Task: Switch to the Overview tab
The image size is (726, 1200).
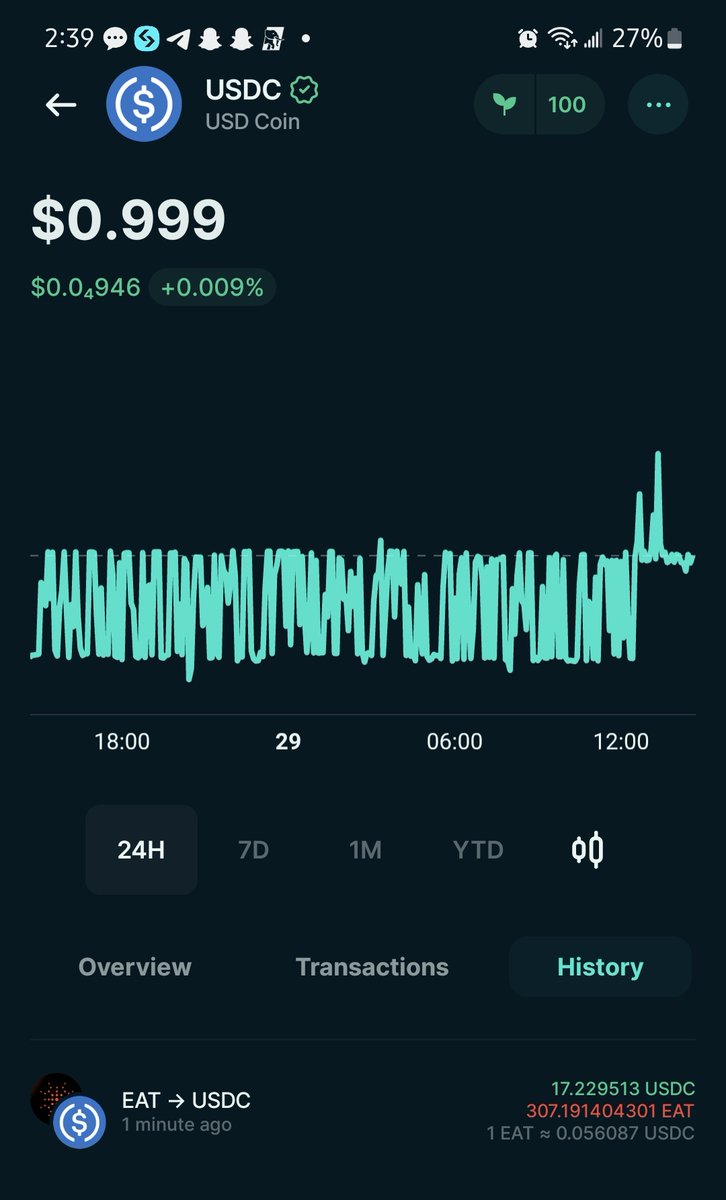Action: pos(135,967)
